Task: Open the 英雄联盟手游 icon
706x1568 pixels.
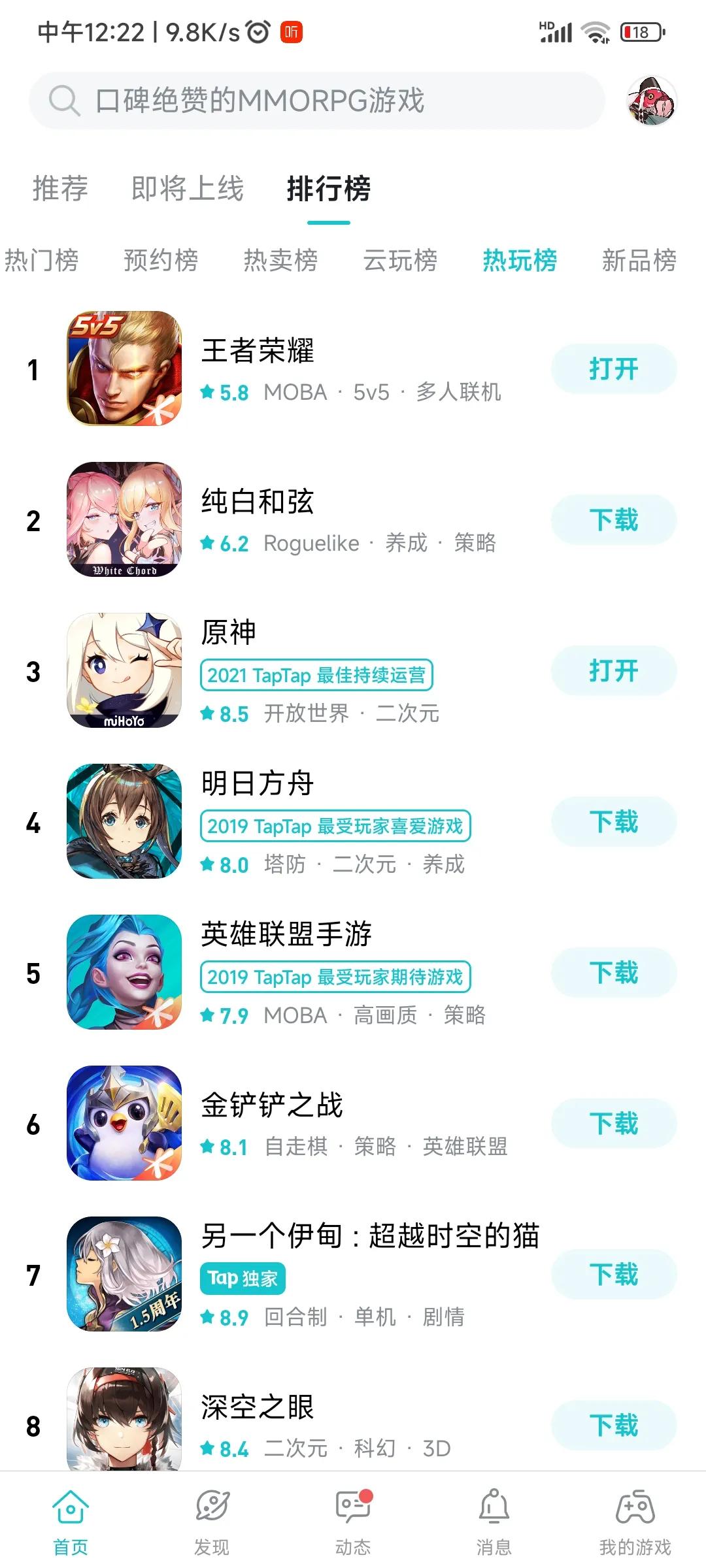Action: 124,972
